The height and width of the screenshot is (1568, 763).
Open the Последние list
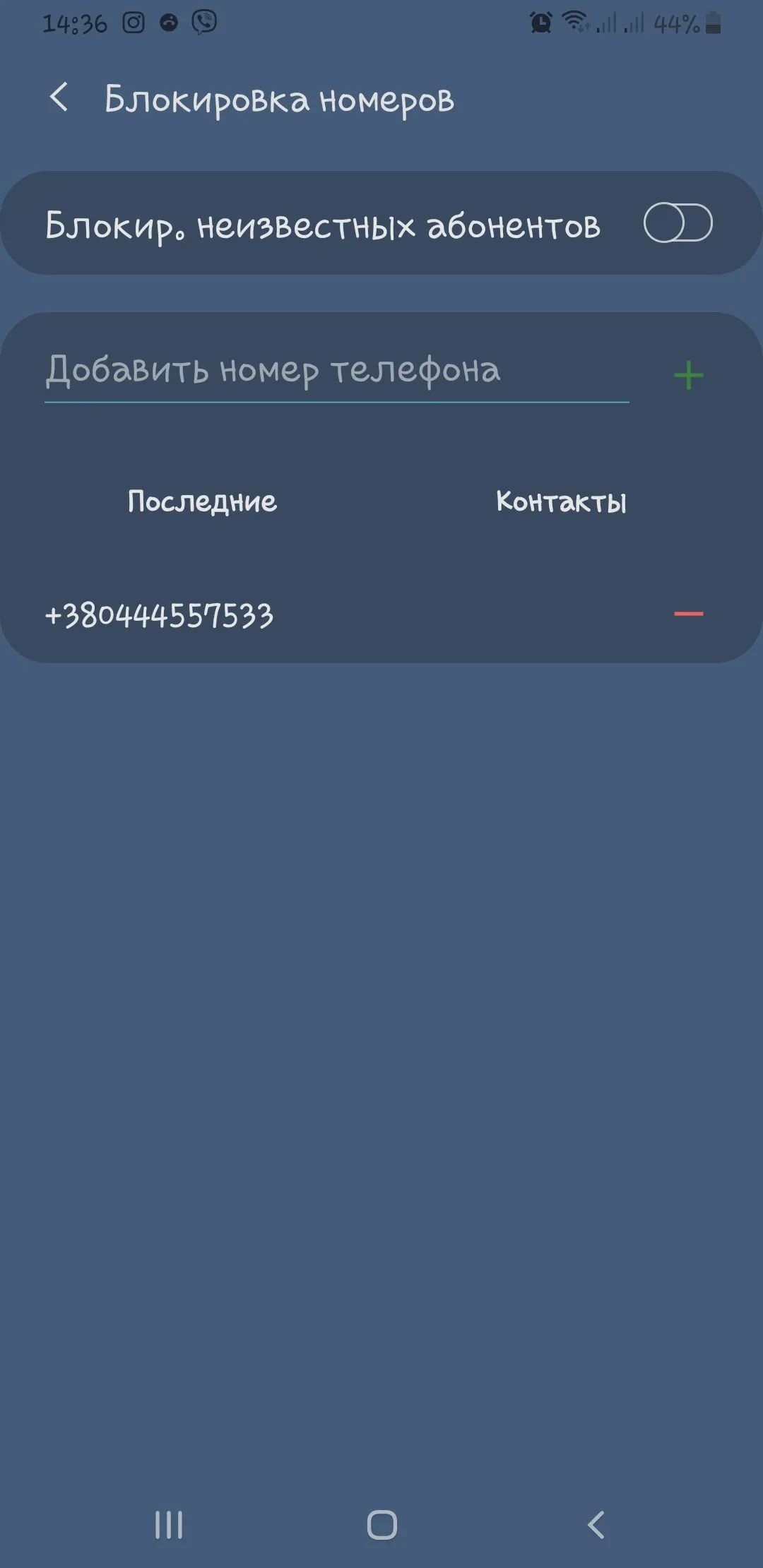click(x=202, y=501)
